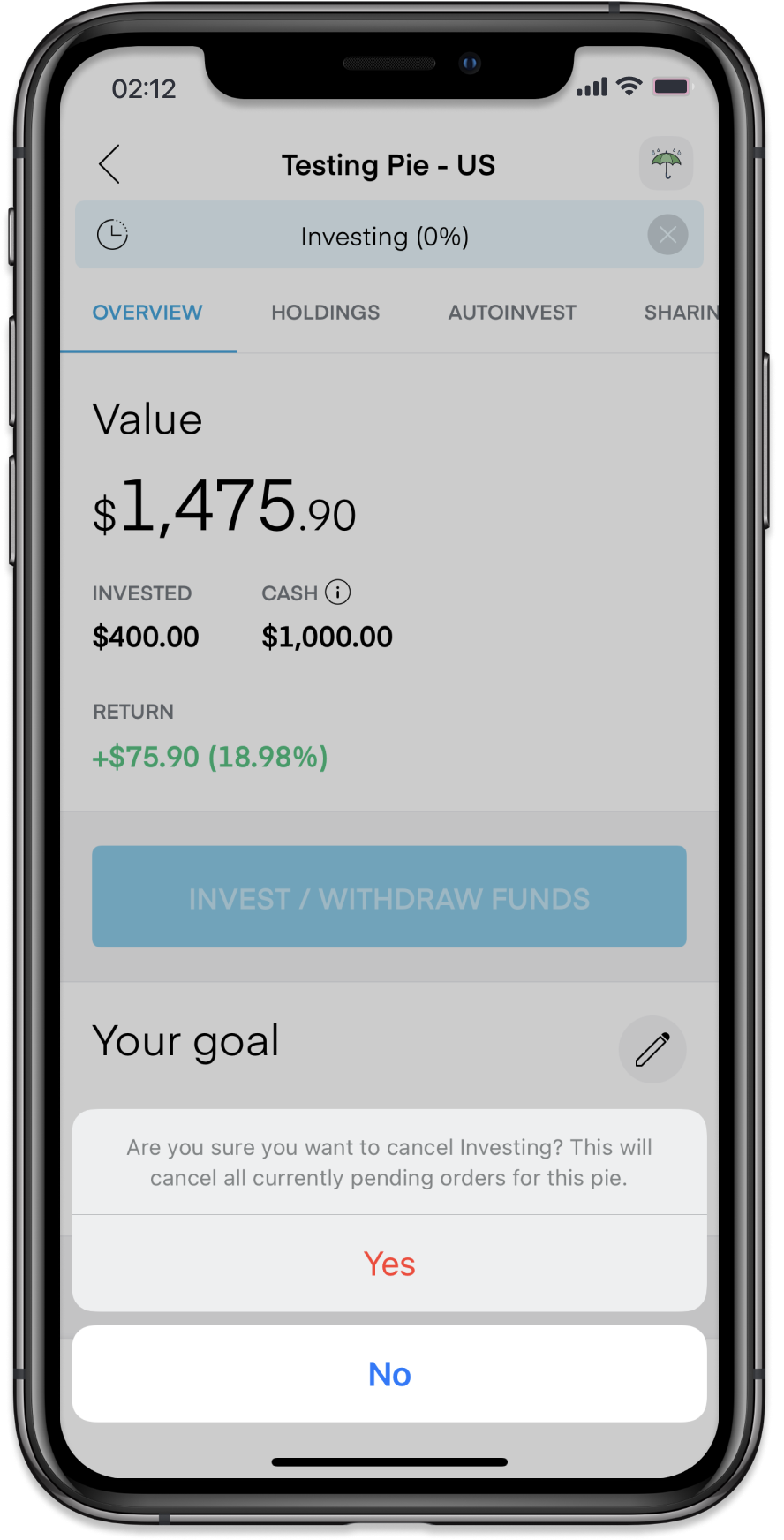Screen dimensions: 784x1540
Task: View cash info via the info icon
Action: 337,592
